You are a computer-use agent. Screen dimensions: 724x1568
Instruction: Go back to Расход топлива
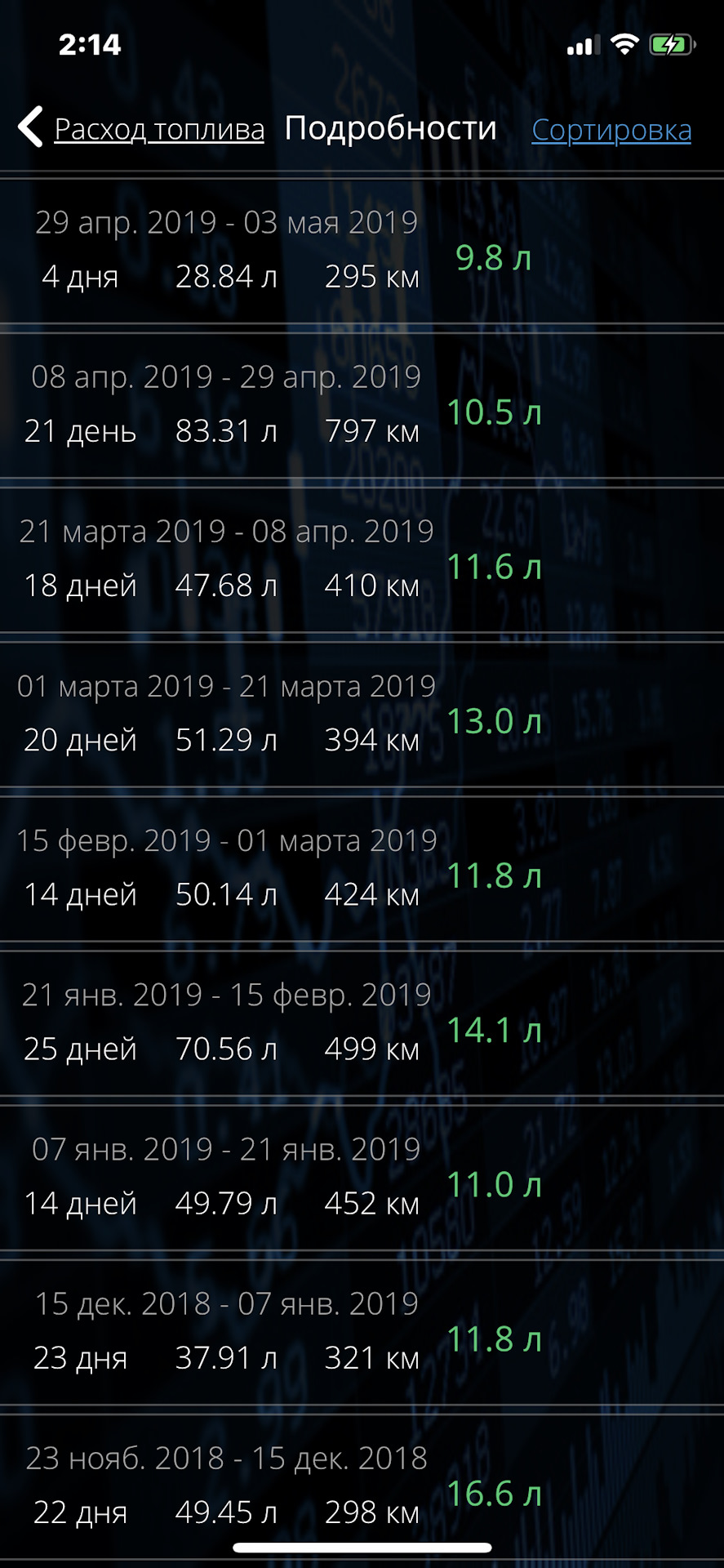143,129
